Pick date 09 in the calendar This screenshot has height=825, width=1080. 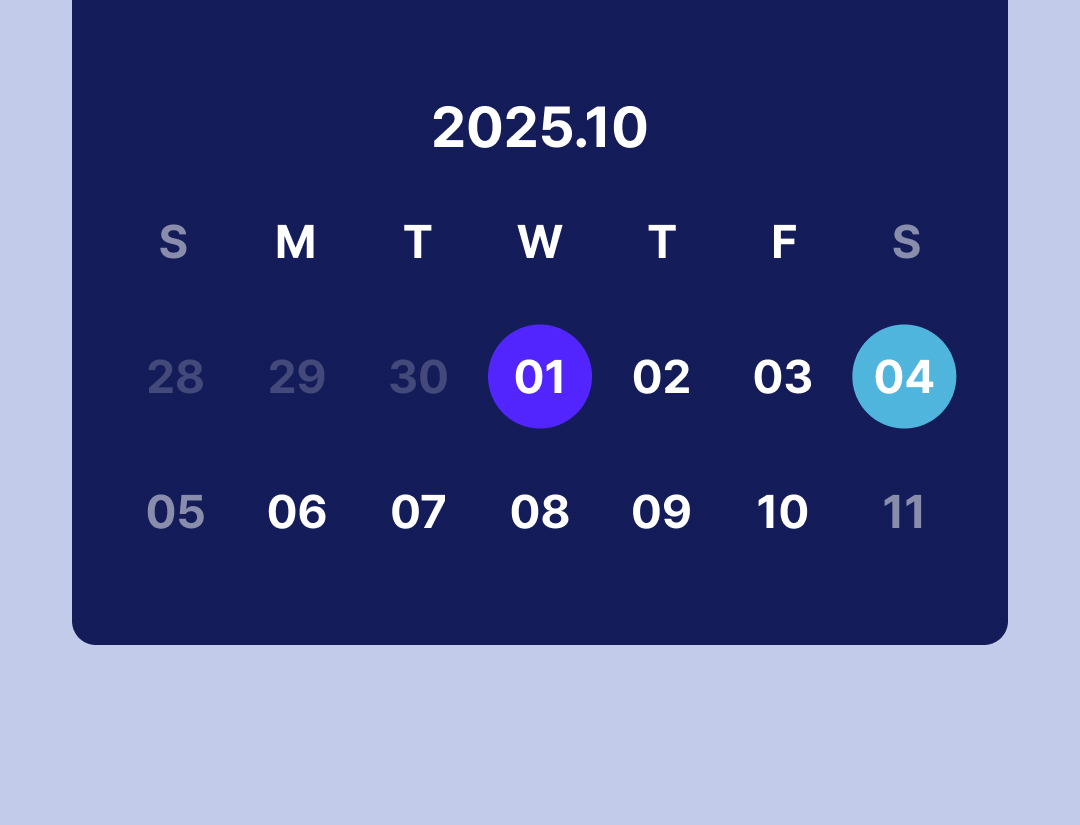[661, 512]
